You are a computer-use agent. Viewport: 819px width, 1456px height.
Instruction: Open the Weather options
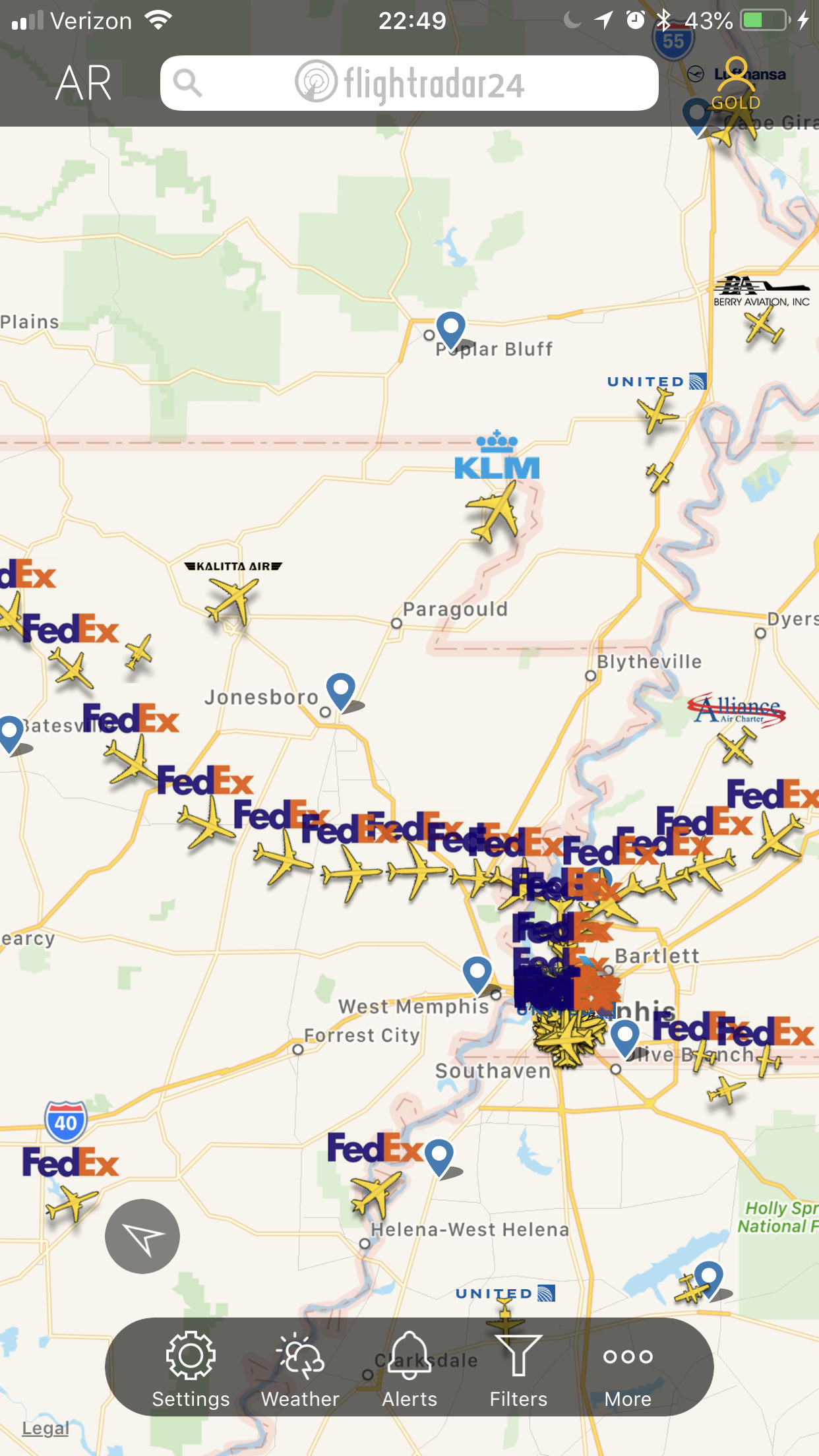coord(300,1368)
